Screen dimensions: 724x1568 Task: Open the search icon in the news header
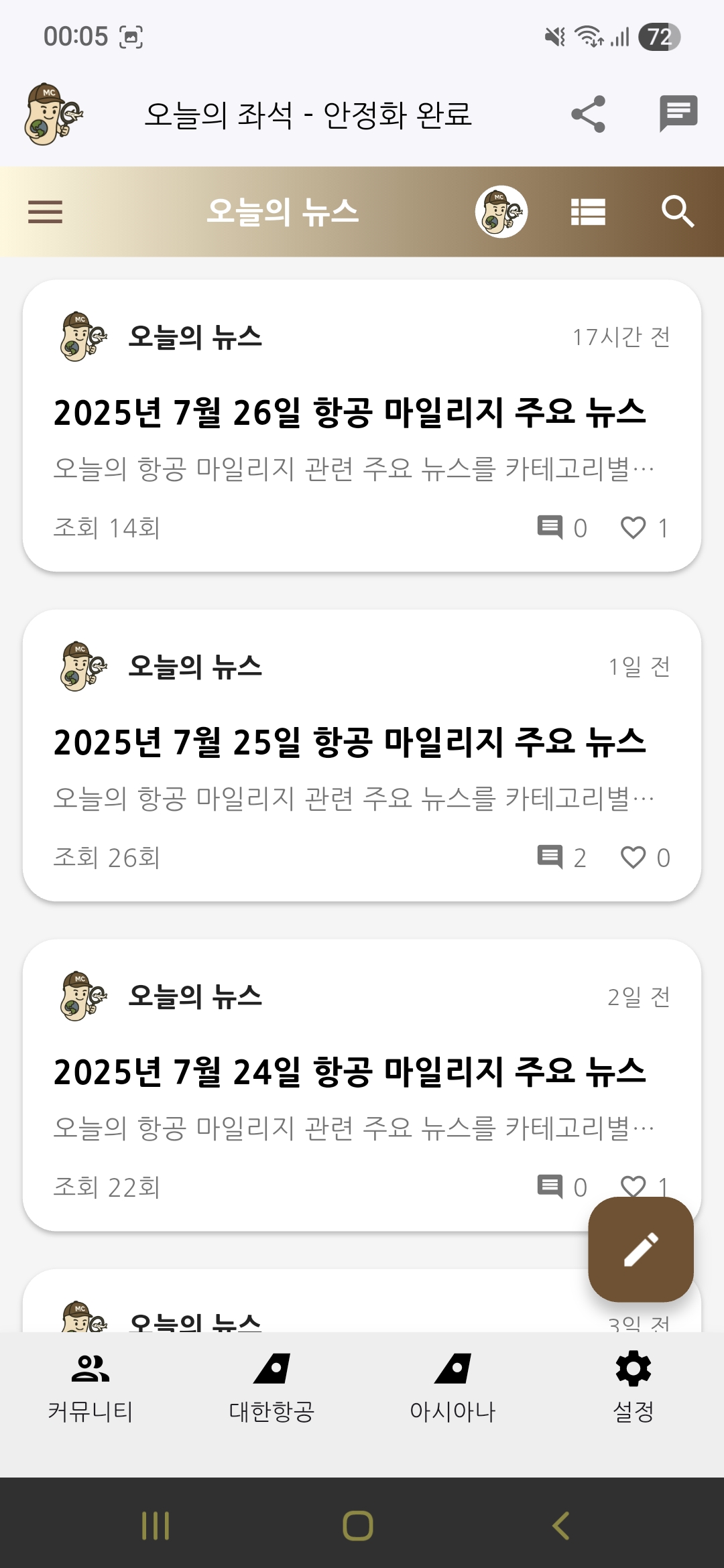pyautogui.click(x=678, y=212)
